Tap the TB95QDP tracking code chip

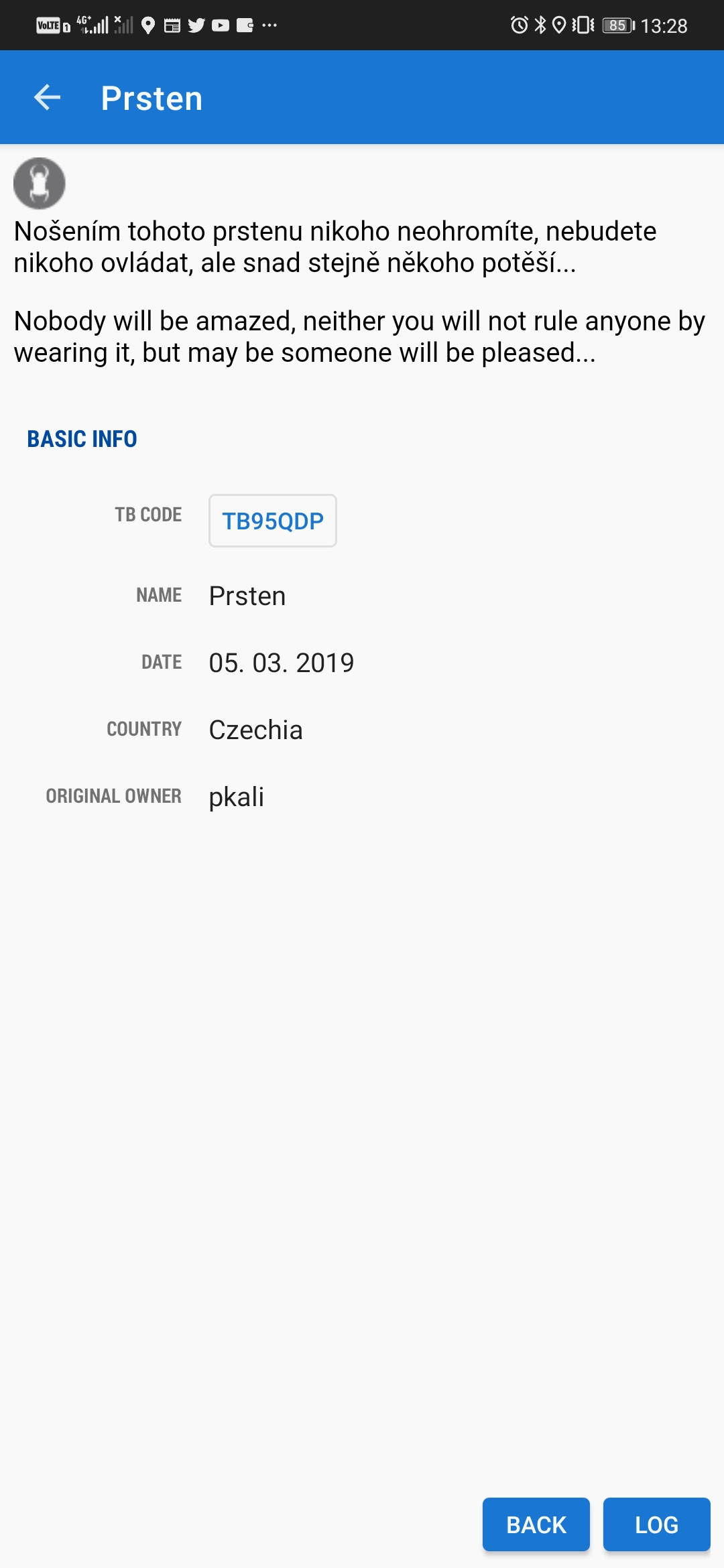tap(273, 521)
